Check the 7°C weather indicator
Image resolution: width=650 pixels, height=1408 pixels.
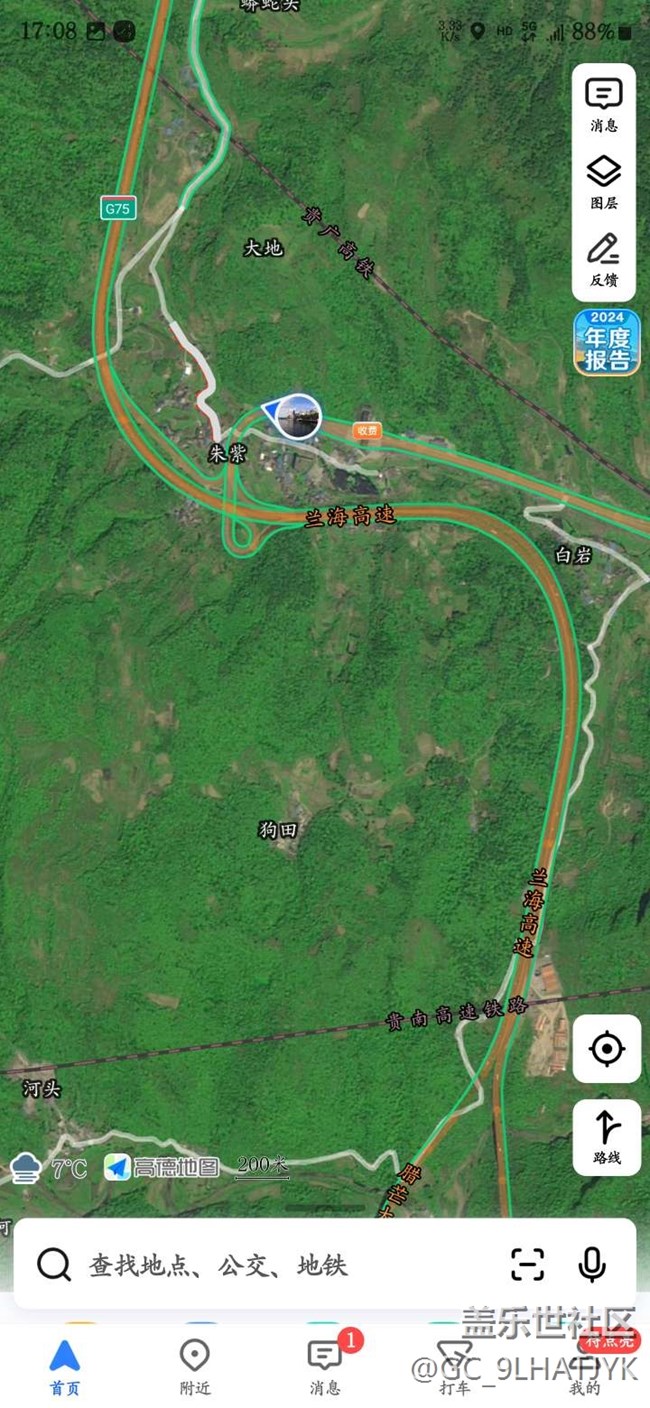tap(49, 1167)
